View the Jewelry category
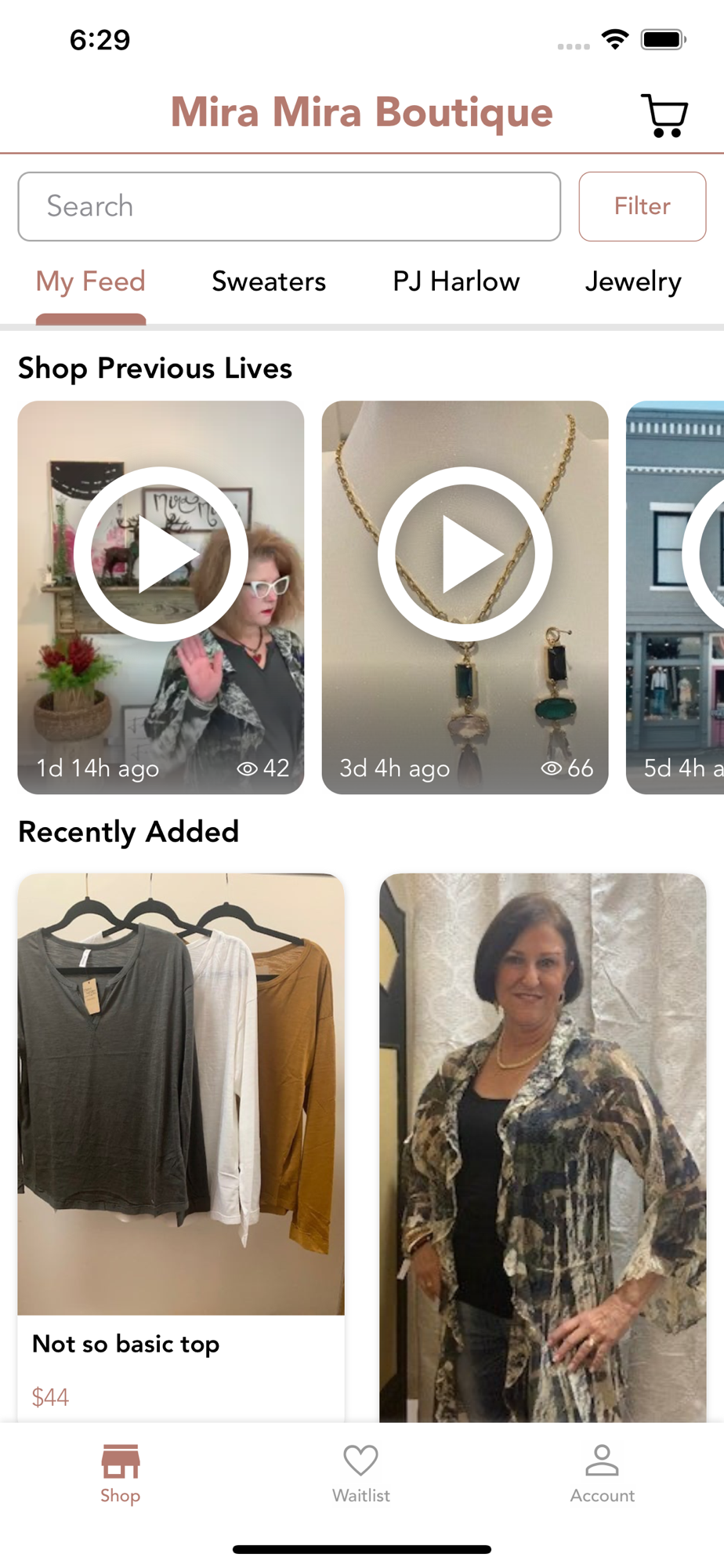 633,282
